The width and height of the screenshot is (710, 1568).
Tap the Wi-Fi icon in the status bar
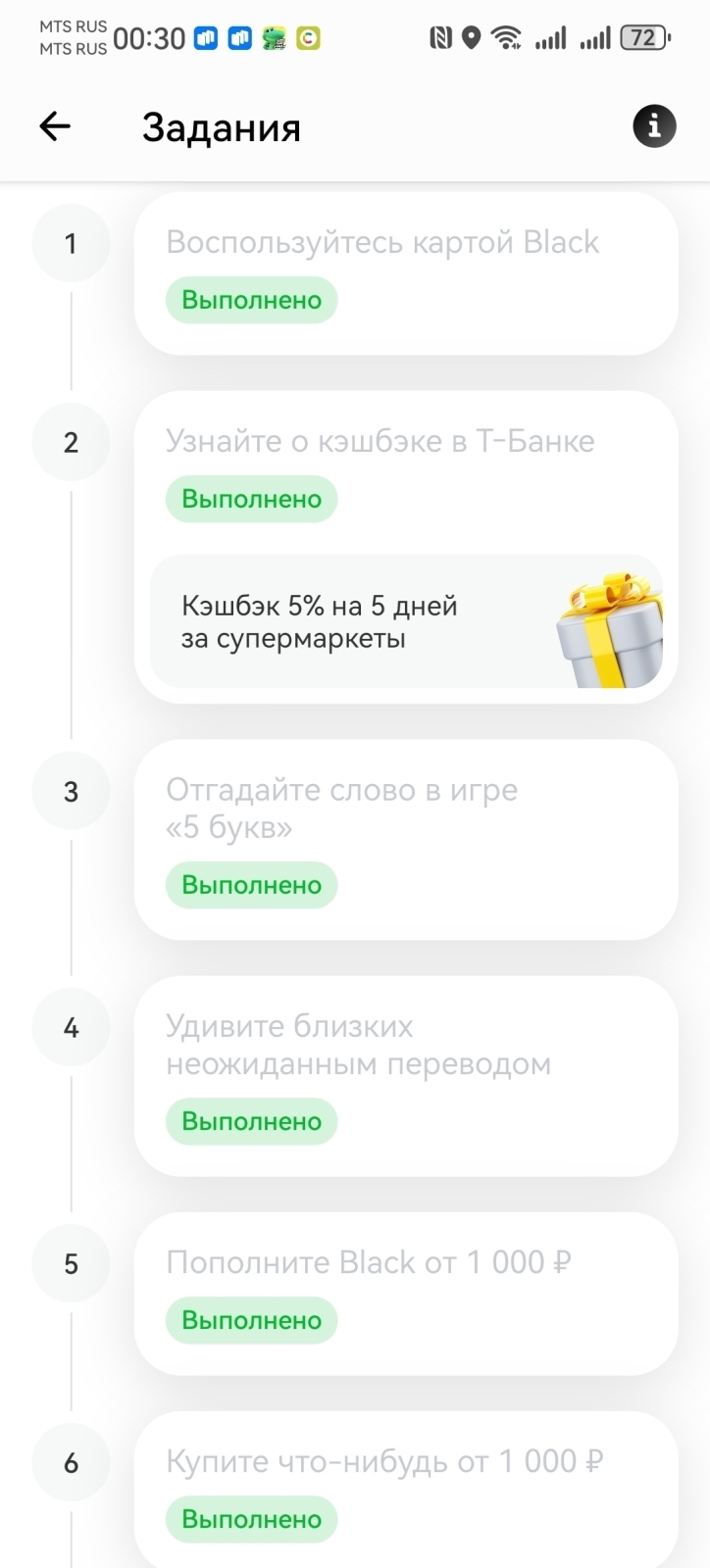tap(507, 35)
